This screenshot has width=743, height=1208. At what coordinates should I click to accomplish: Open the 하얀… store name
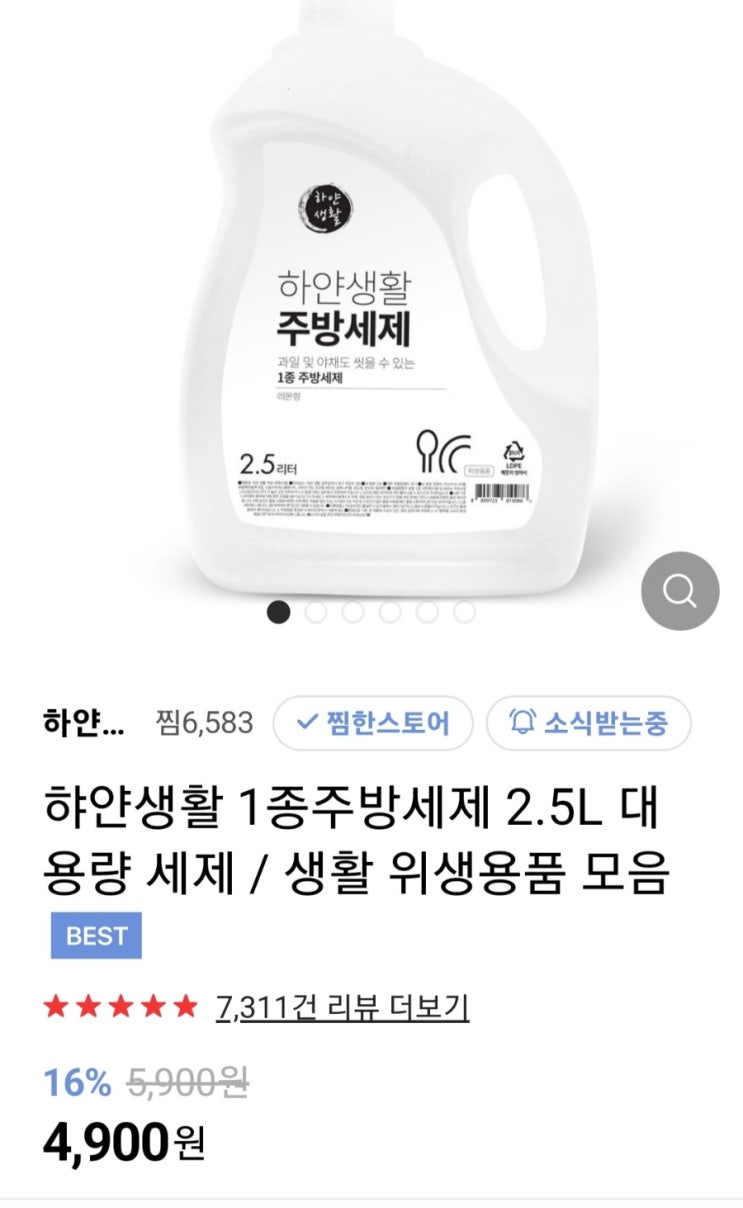pyautogui.click(x=85, y=723)
